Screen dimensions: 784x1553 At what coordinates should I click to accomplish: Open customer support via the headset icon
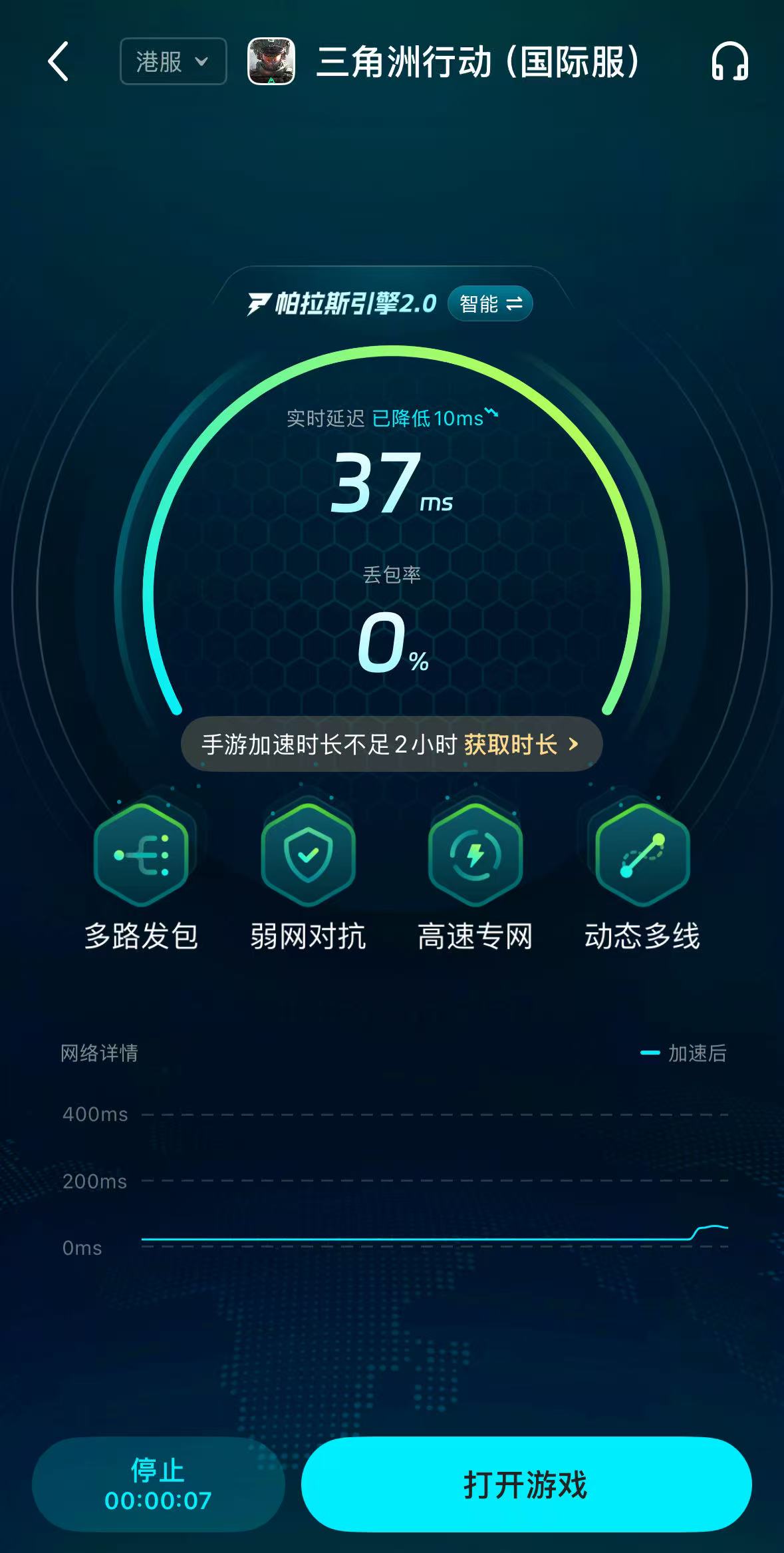click(729, 61)
